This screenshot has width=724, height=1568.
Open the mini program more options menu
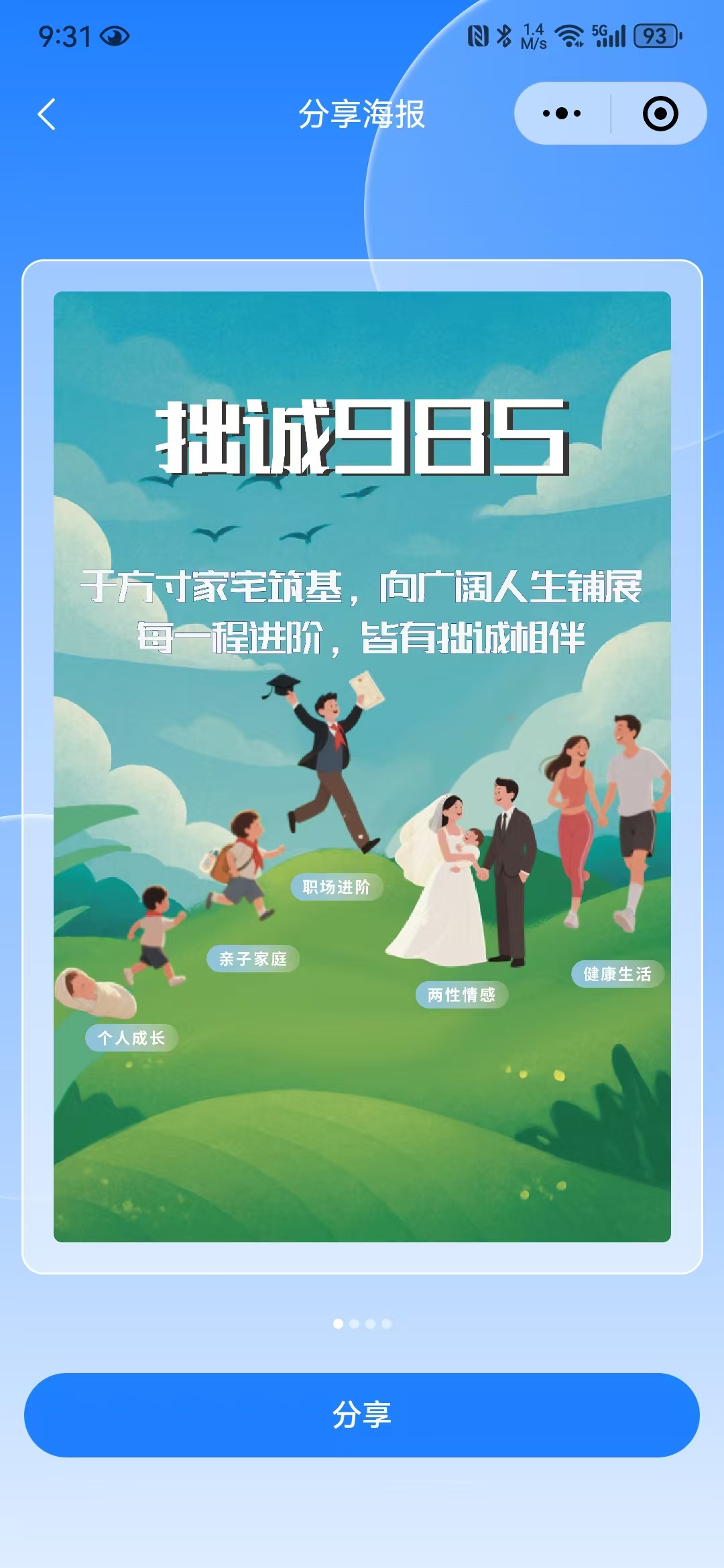(x=562, y=113)
